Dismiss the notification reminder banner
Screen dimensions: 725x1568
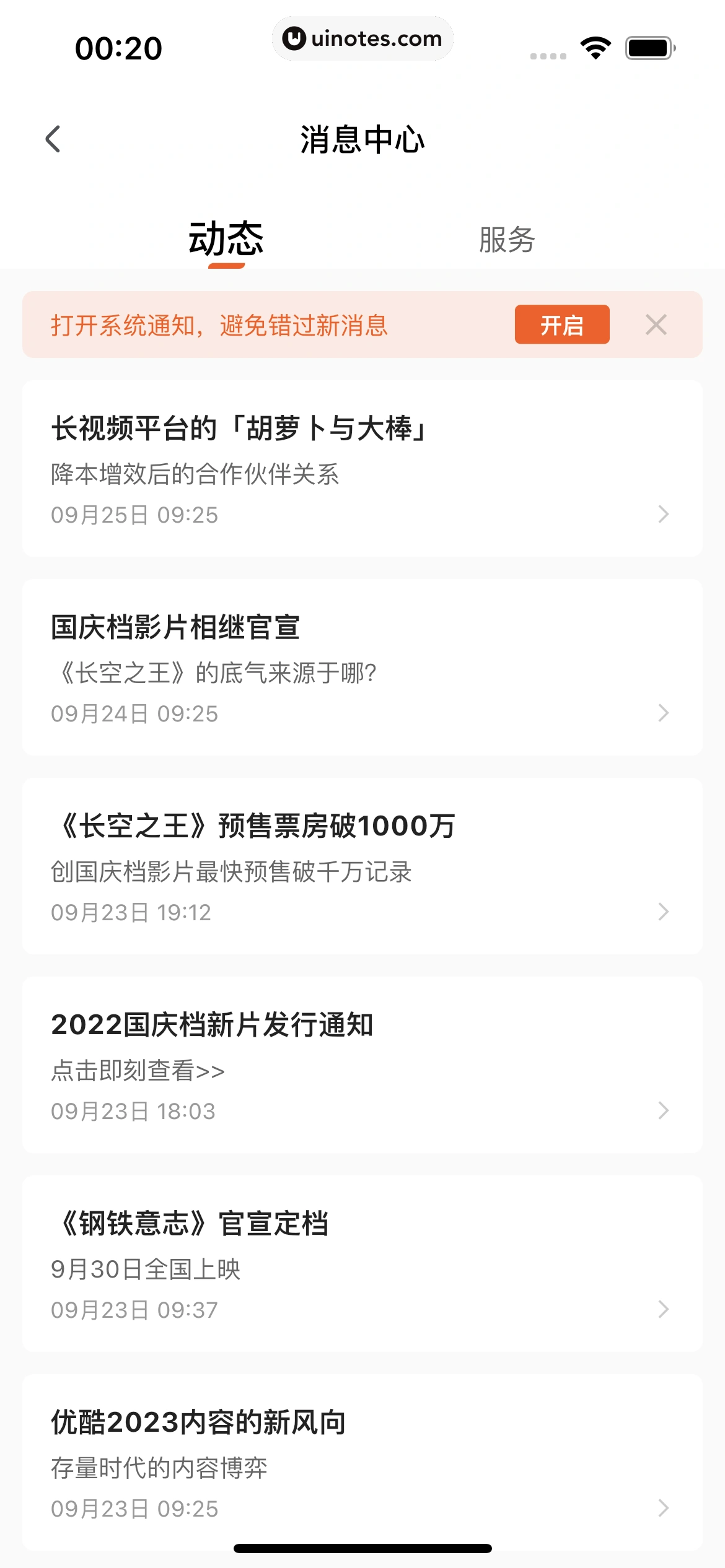[656, 324]
